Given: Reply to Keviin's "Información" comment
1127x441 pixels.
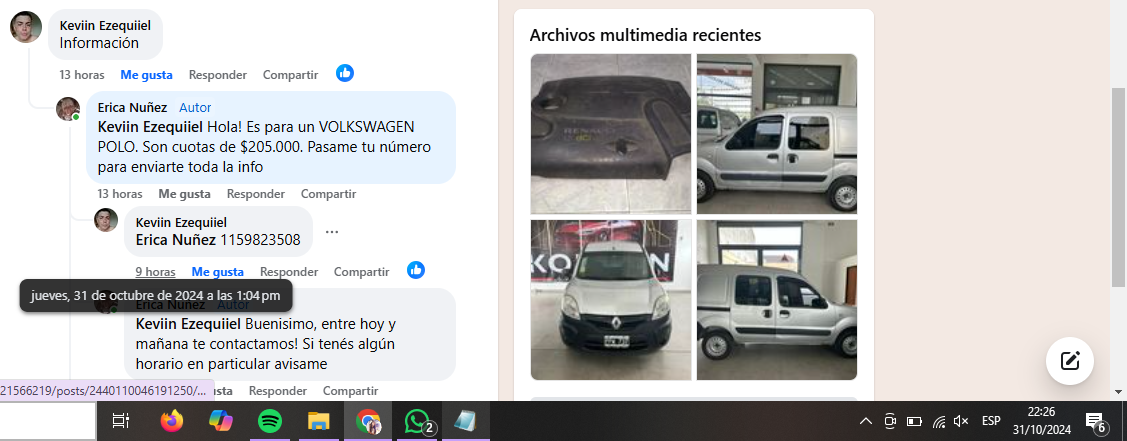Looking at the screenshot, I should 217,74.
